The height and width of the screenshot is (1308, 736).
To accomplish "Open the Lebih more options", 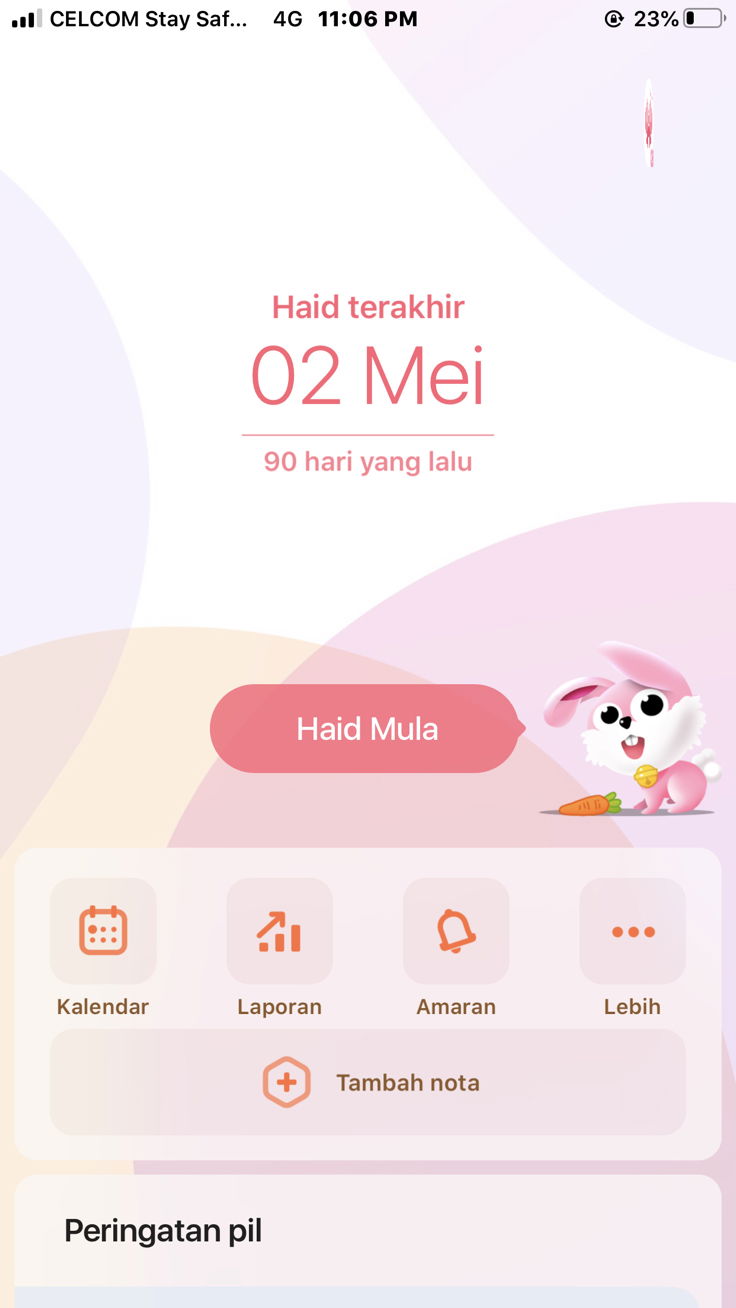I will pos(632,931).
